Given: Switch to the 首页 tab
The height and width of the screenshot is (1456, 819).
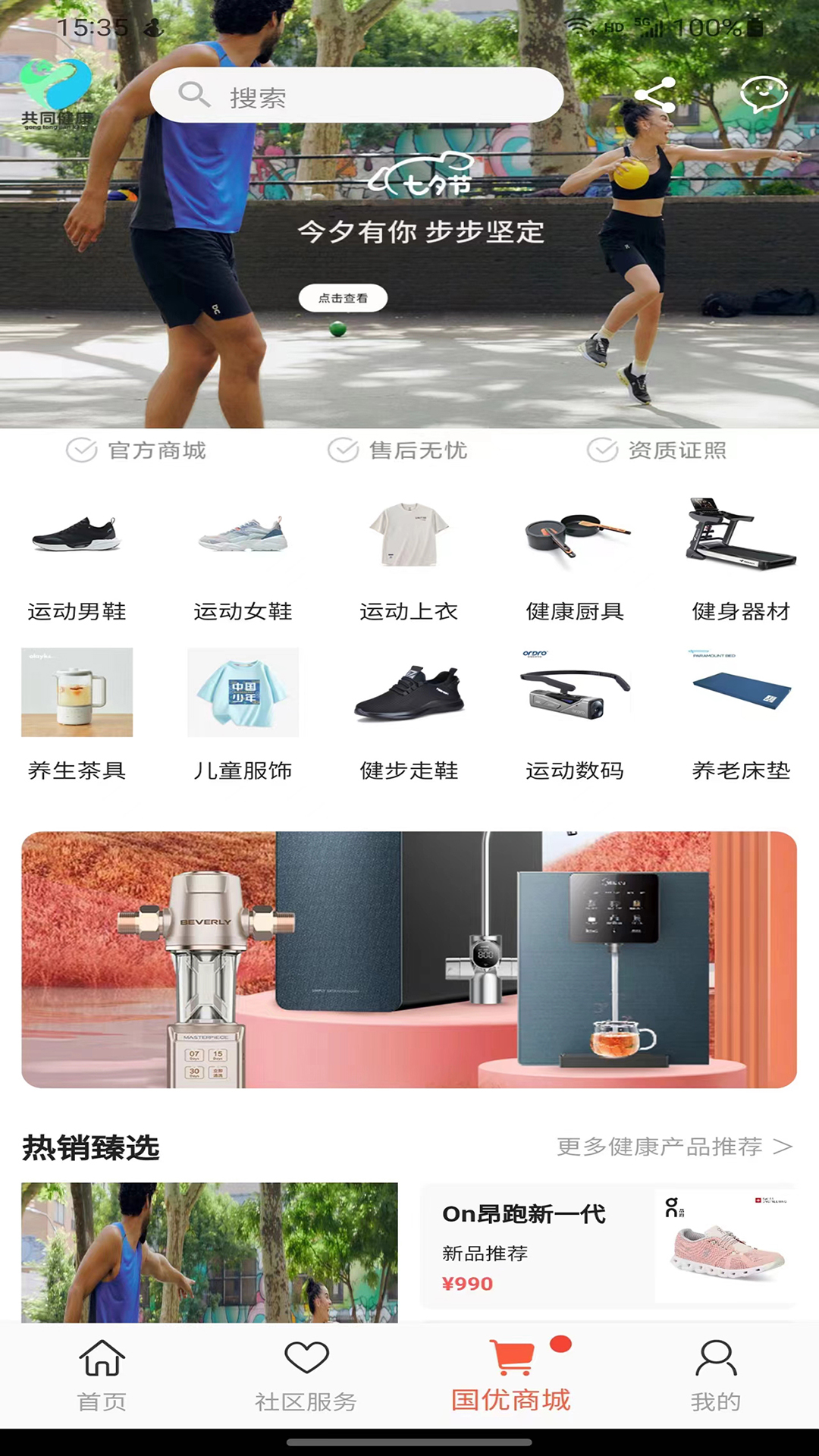Looking at the screenshot, I should [x=102, y=1376].
